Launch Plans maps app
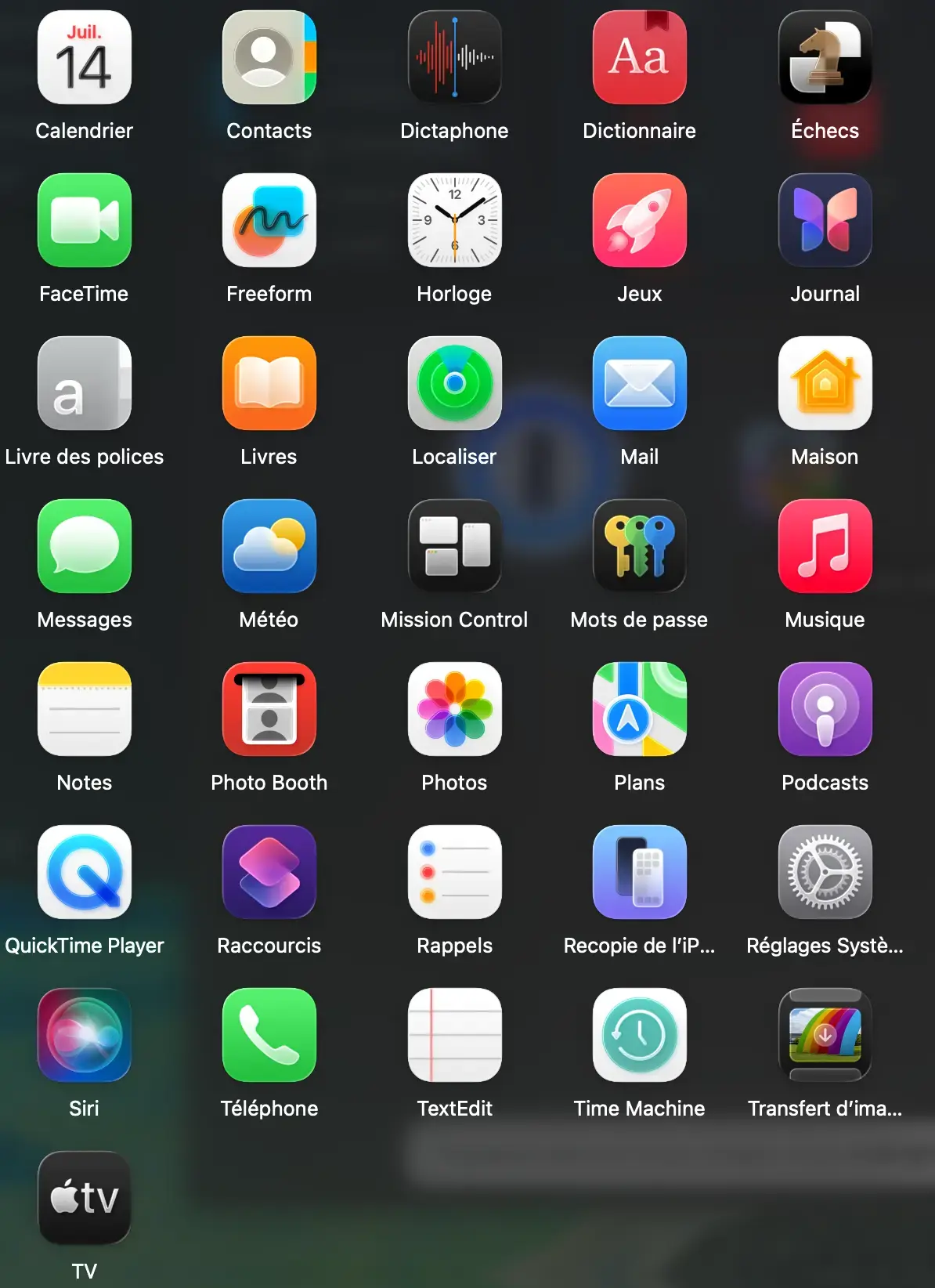 [640, 710]
